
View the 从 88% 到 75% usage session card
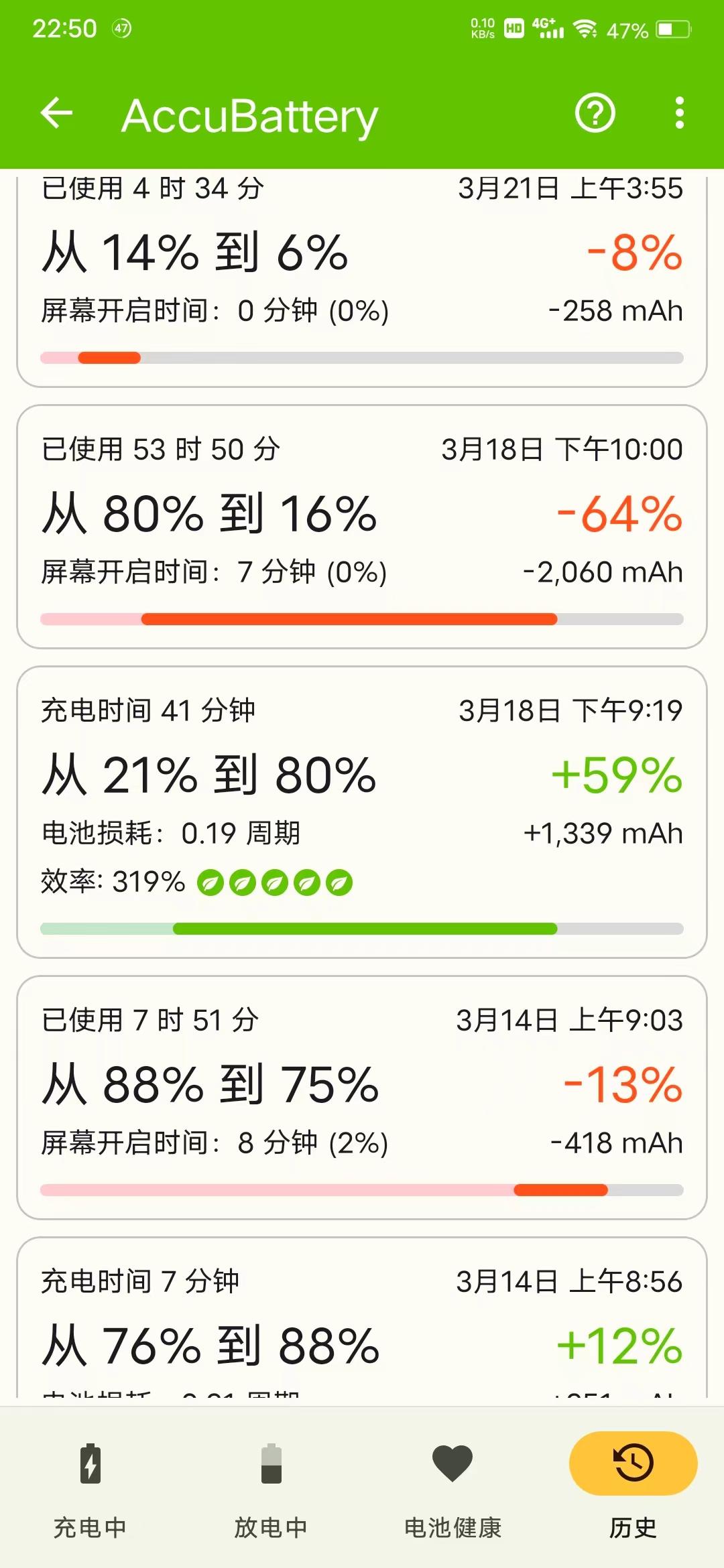pos(362,1098)
